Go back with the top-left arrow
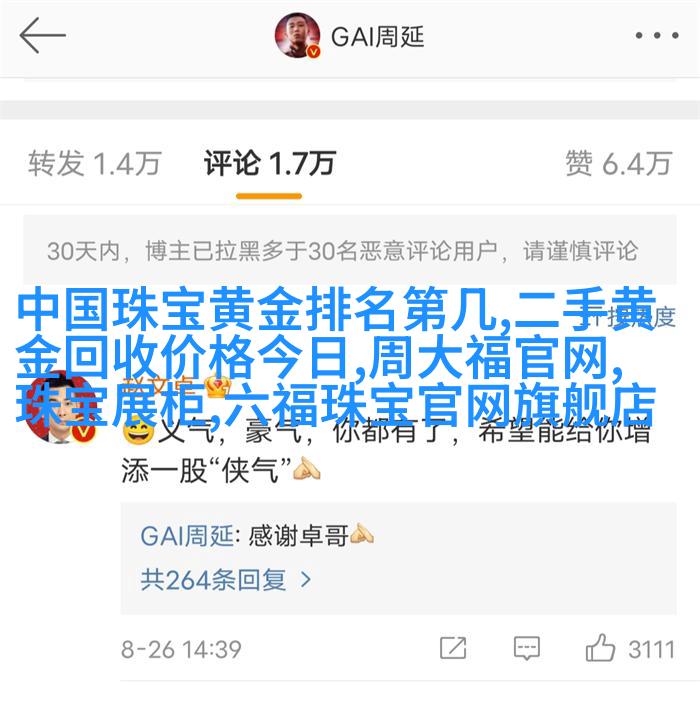Viewport: 700px width, 702px height. point(42,37)
